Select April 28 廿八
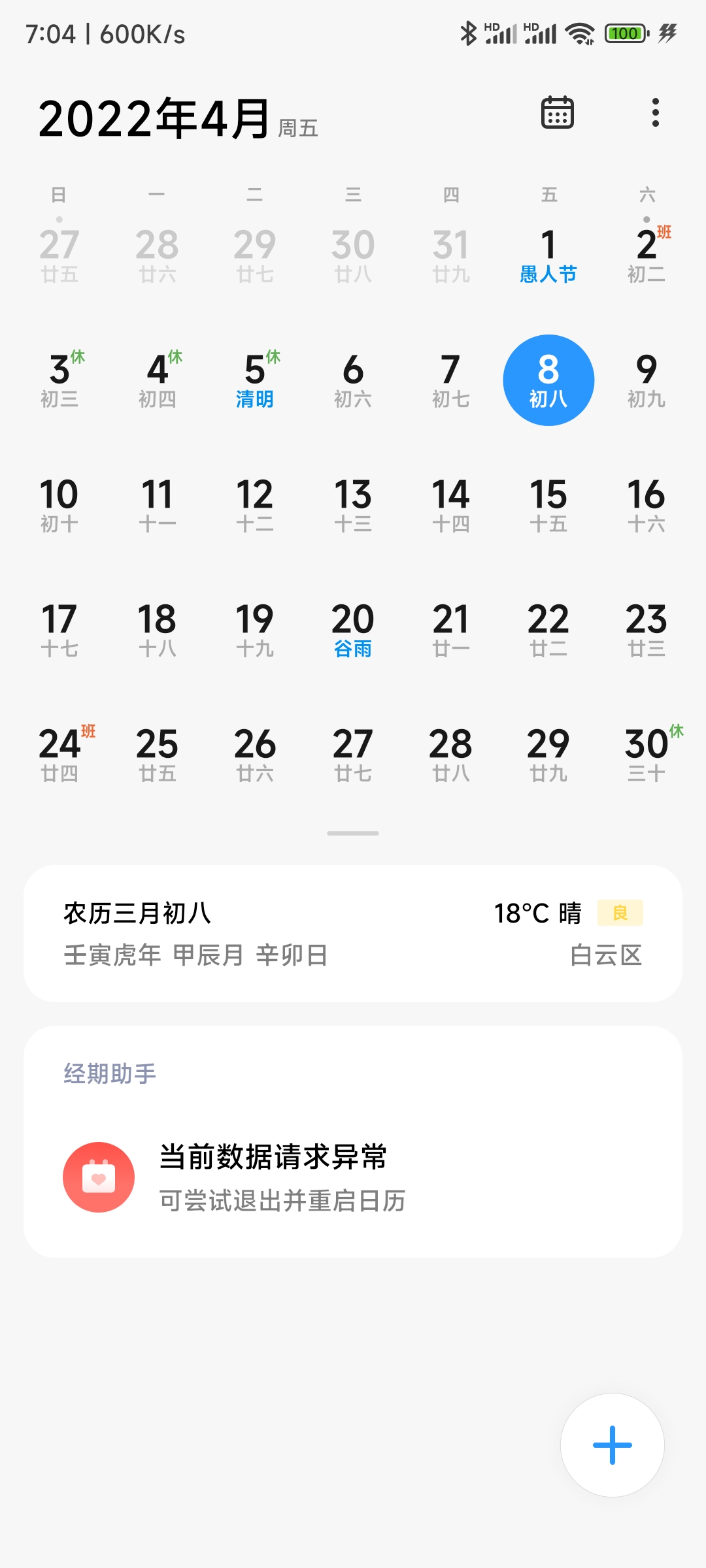Image resolution: width=706 pixels, height=1568 pixels. [x=450, y=753]
